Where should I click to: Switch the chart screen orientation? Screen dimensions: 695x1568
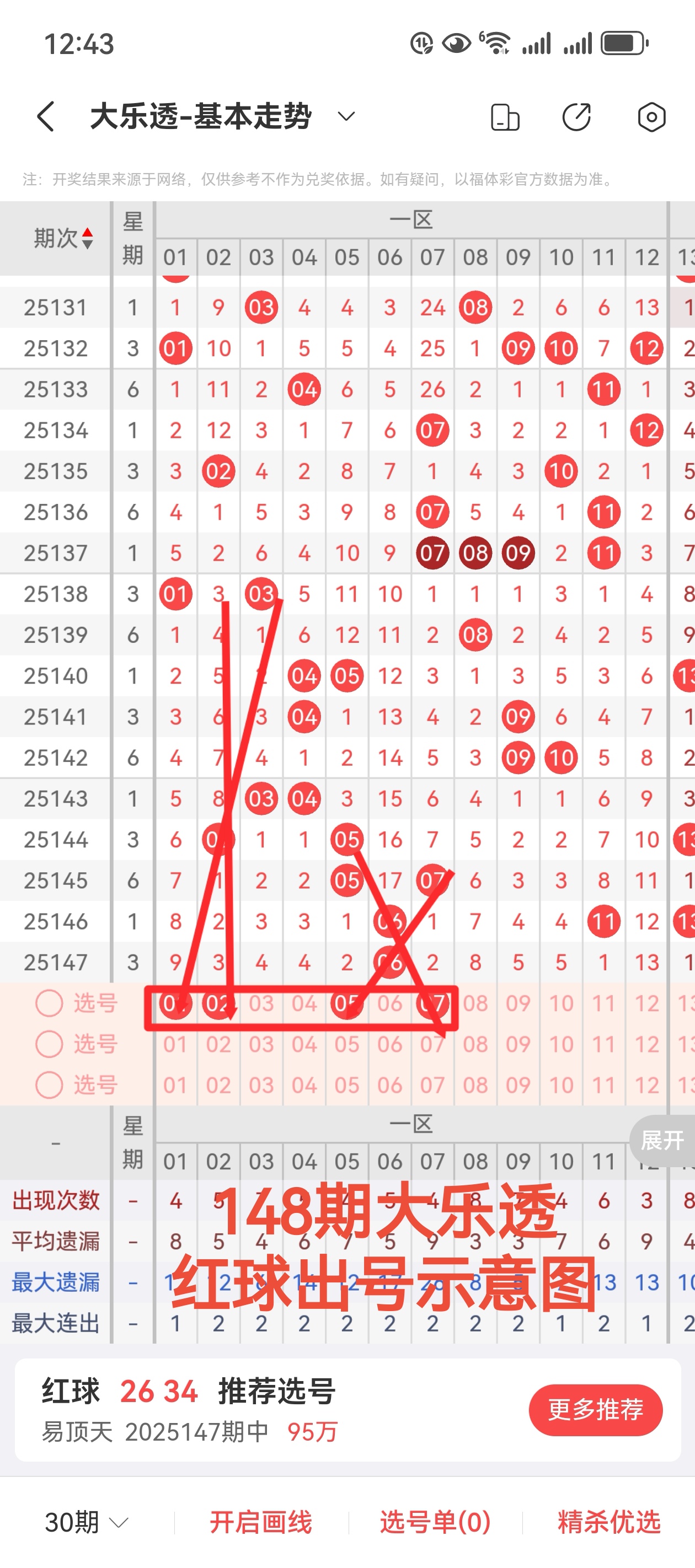pyautogui.click(x=505, y=117)
